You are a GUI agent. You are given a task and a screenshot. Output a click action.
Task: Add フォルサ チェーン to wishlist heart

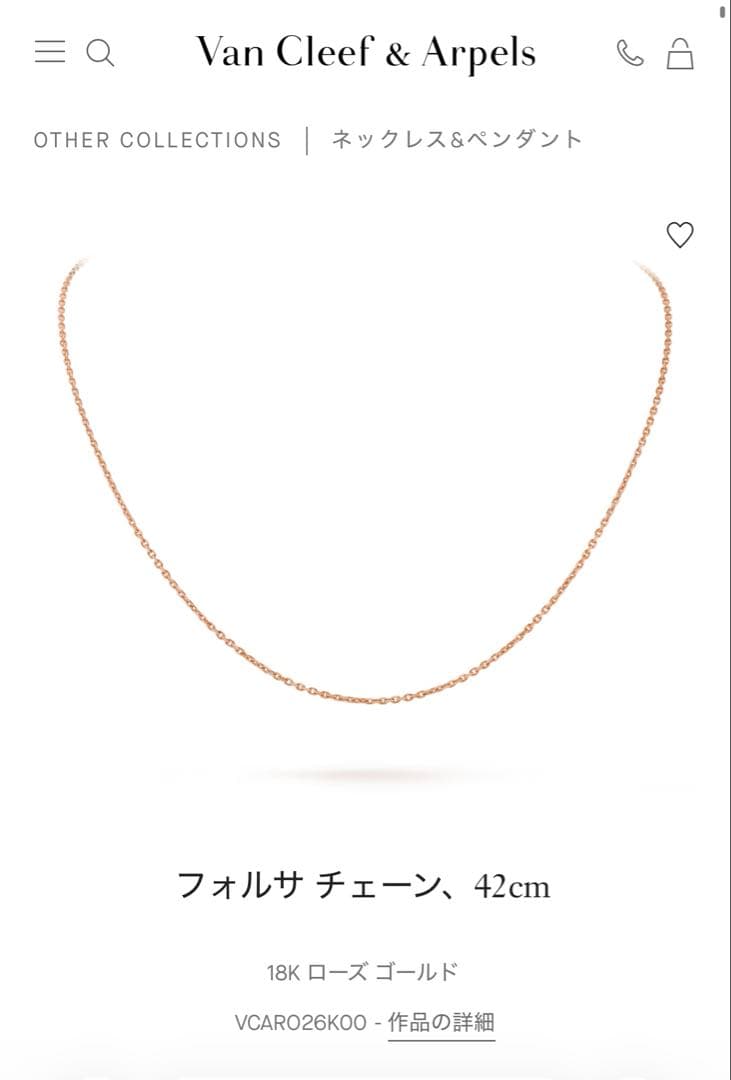click(680, 235)
